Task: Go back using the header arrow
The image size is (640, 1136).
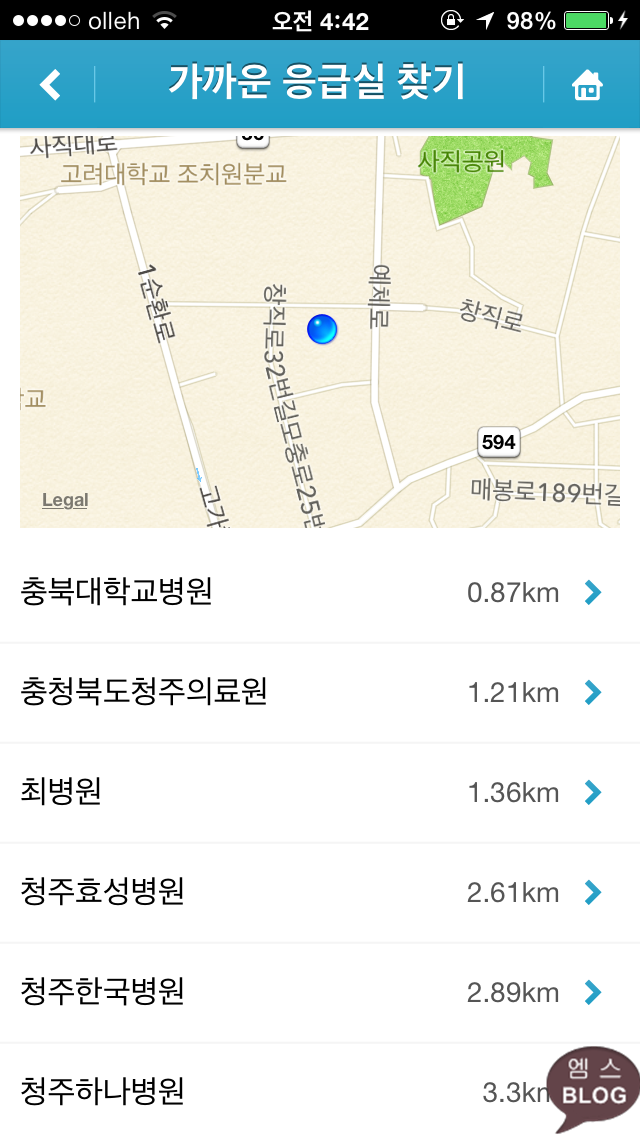Action: pos(50,84)
